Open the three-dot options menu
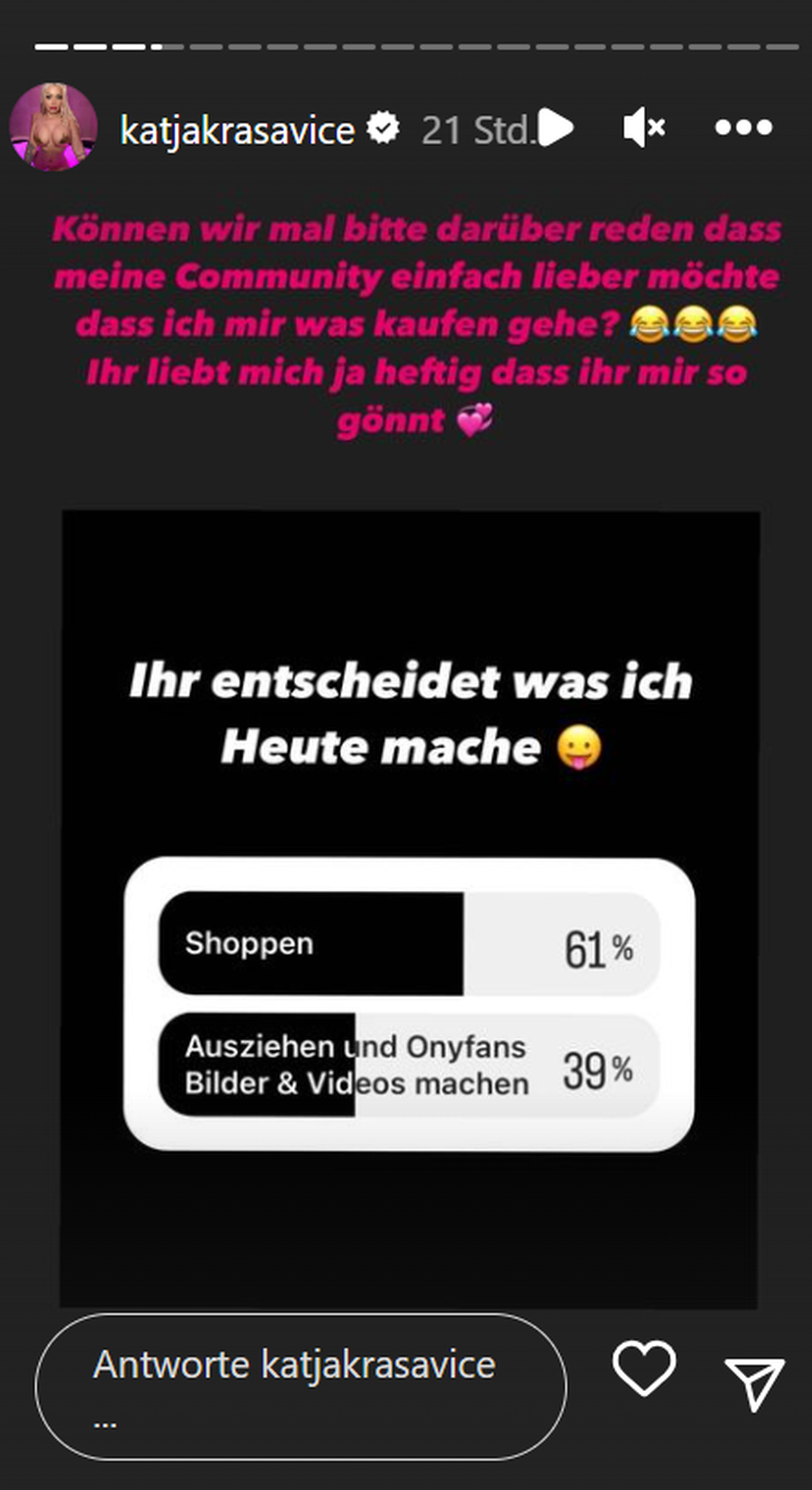812x1490 pixels. click(x=743, y=127)
